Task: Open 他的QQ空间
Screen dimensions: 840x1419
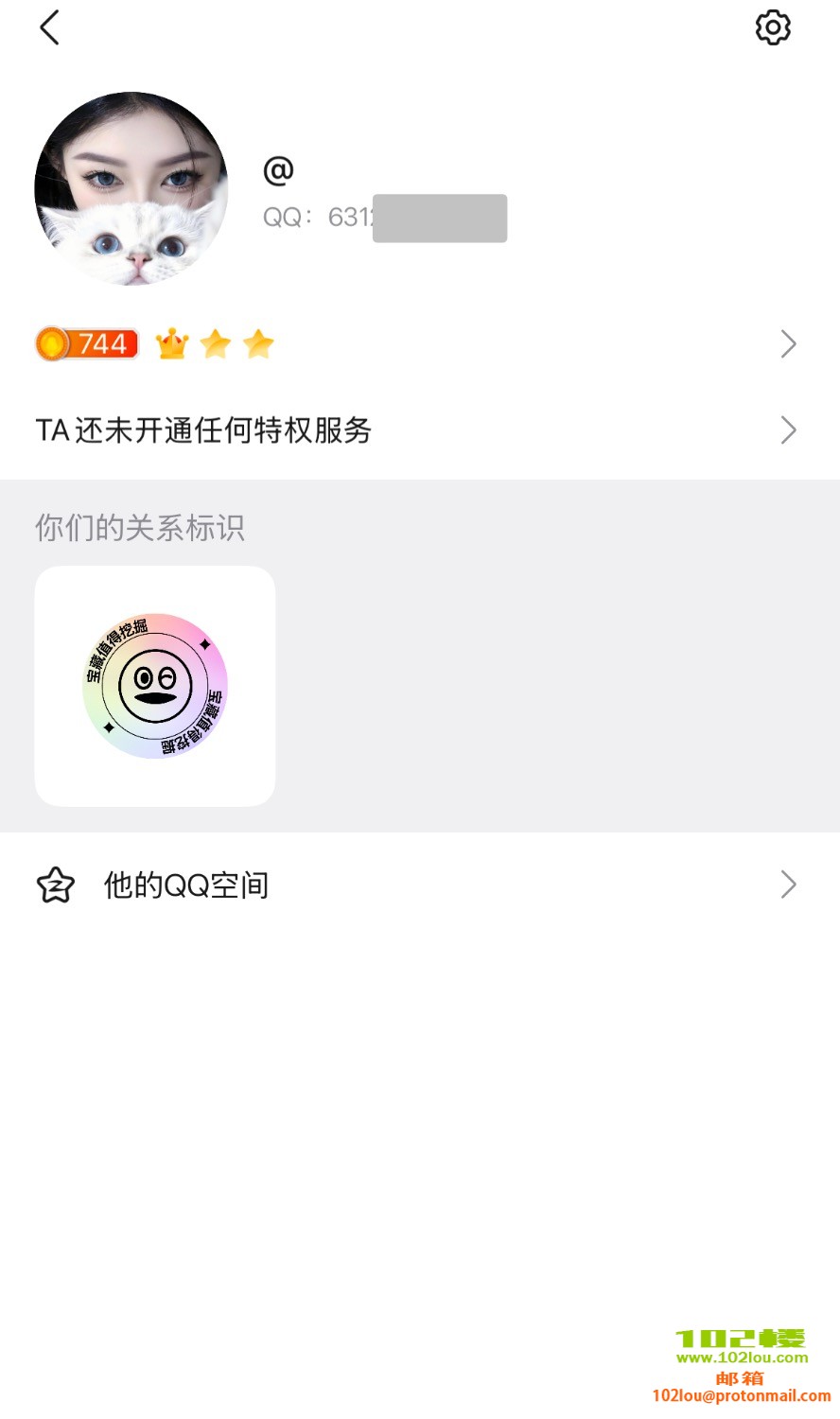Action: tap(416, 885)
